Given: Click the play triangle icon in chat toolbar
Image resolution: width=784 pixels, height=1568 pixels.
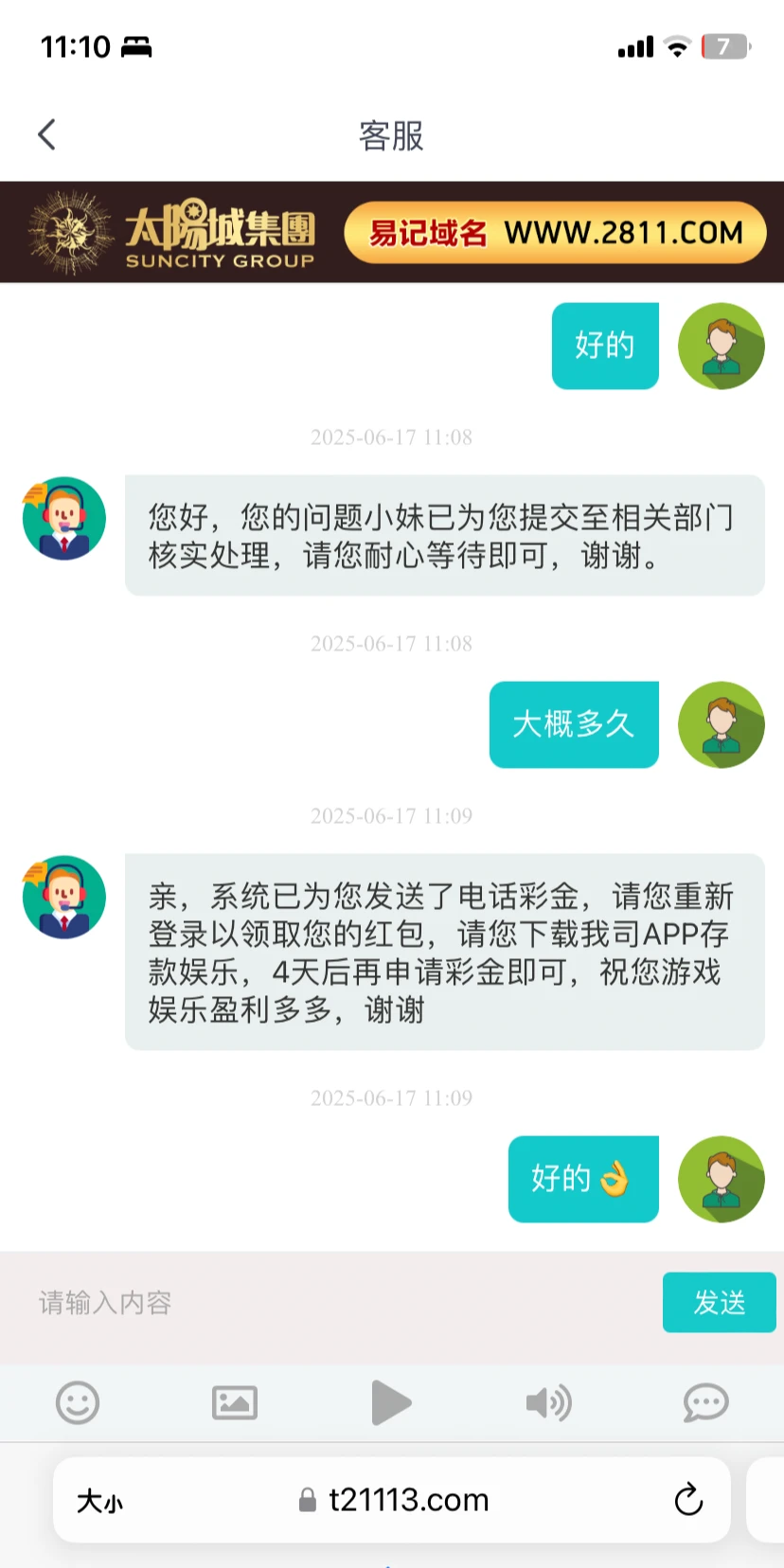Looking at the screenshot, I should pyautogui.click(x=392, y=1403).
